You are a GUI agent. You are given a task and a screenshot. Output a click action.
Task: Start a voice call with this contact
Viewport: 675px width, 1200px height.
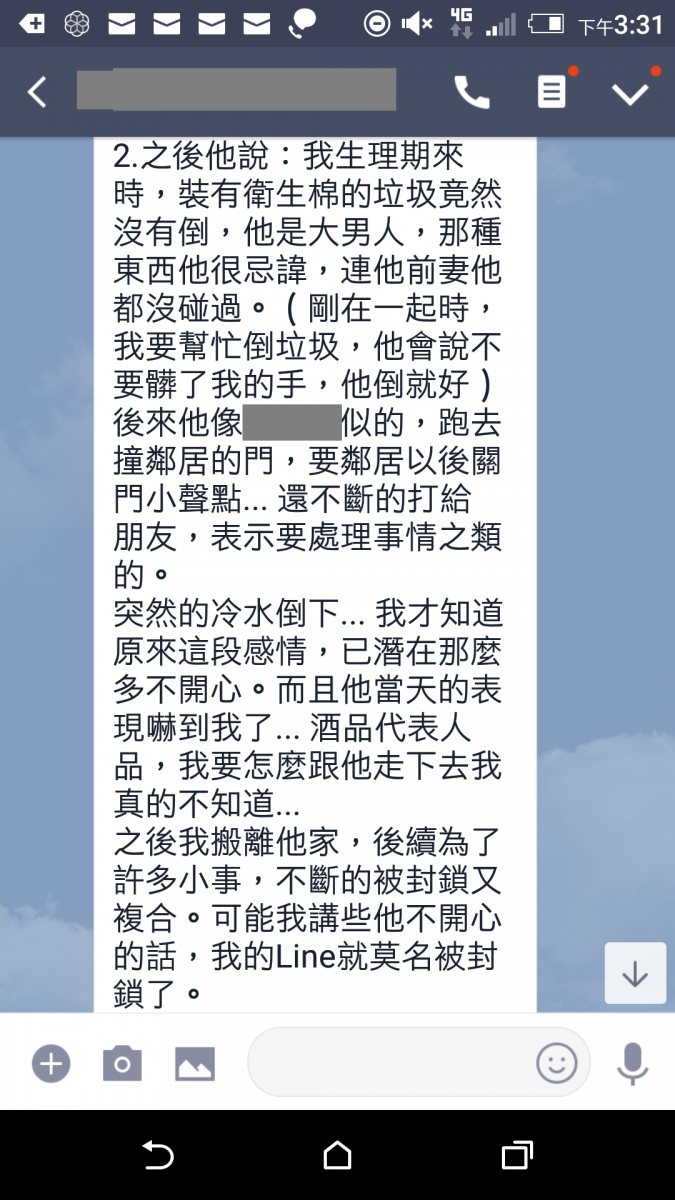tap(472, 93)
